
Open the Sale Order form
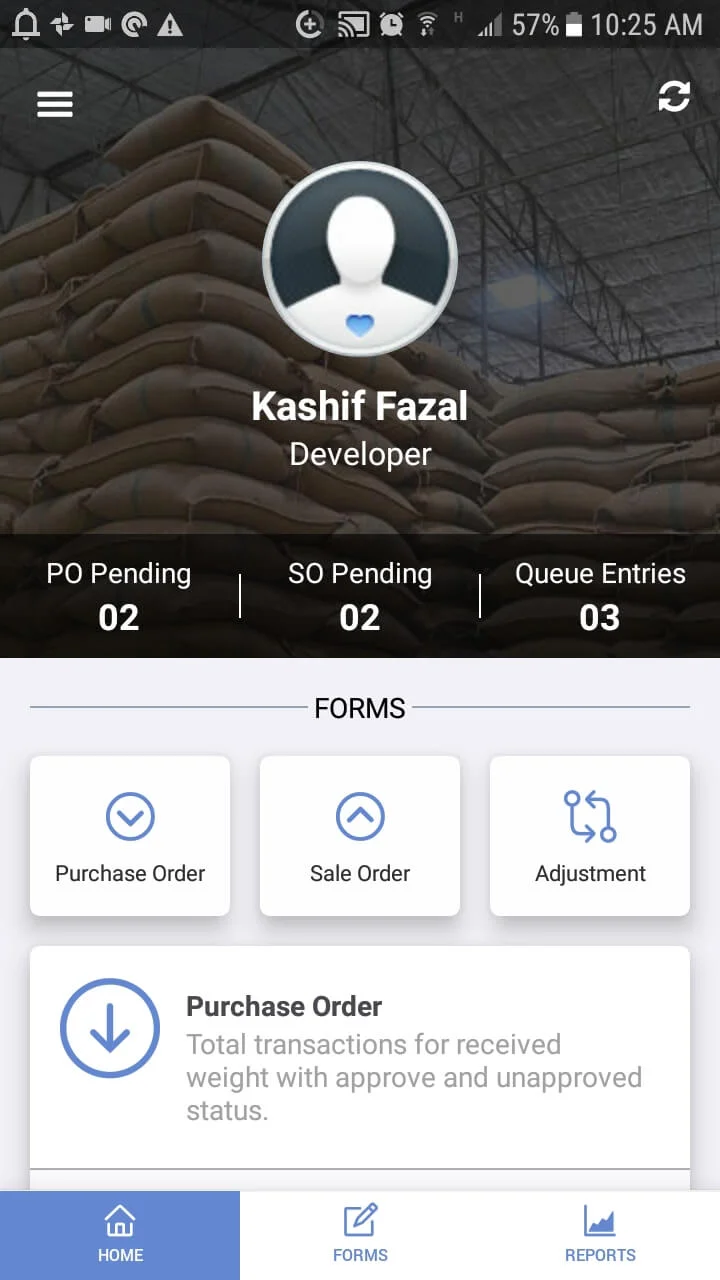[360, 836]
